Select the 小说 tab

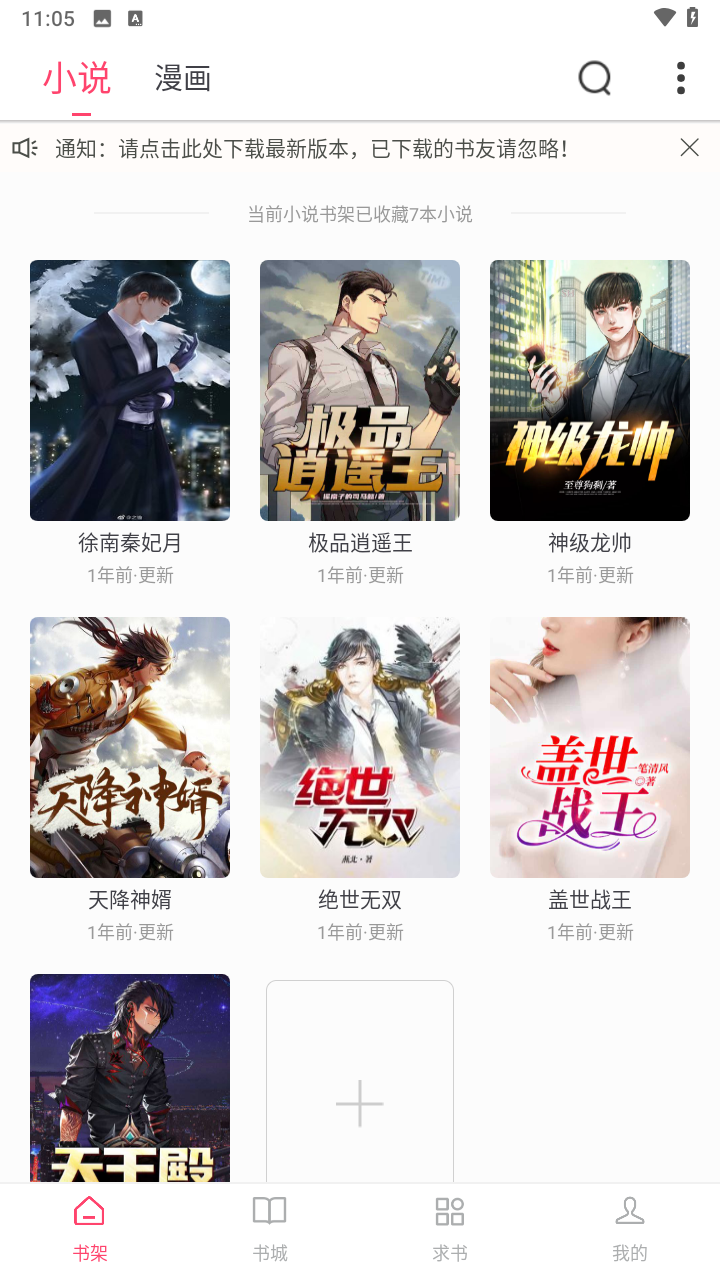pos(77,78)
